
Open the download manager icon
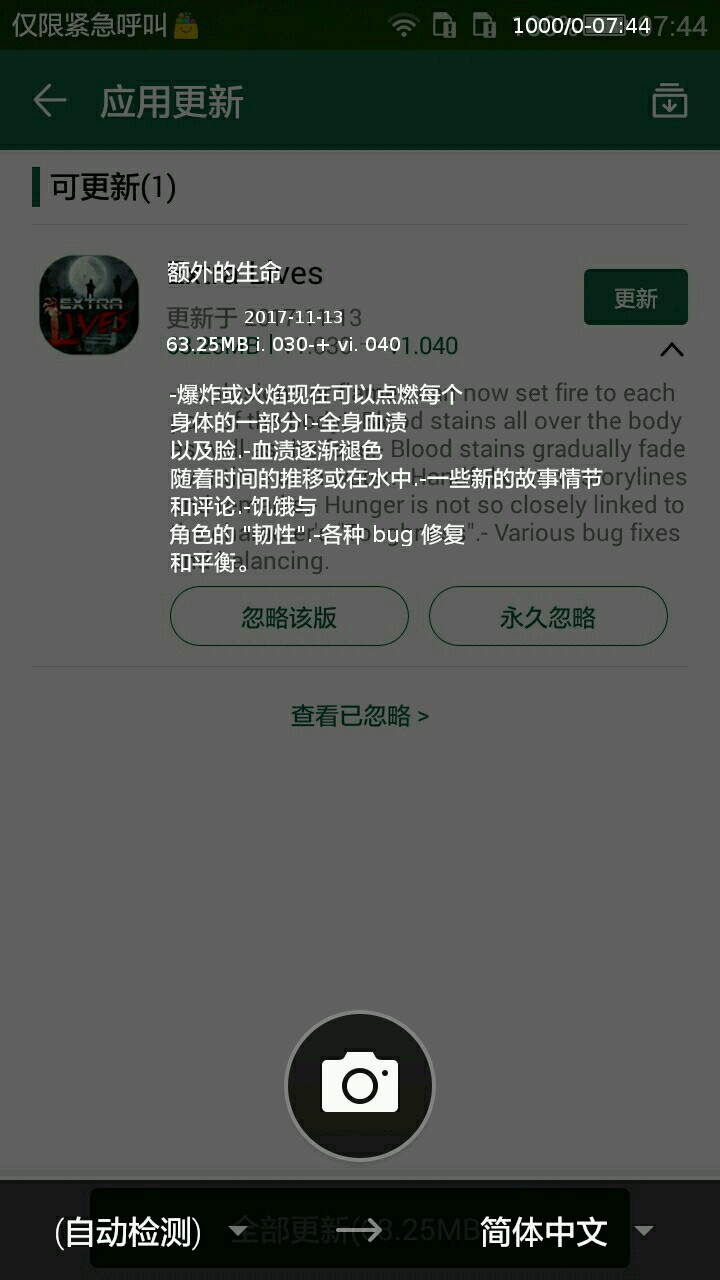(669, 101)
